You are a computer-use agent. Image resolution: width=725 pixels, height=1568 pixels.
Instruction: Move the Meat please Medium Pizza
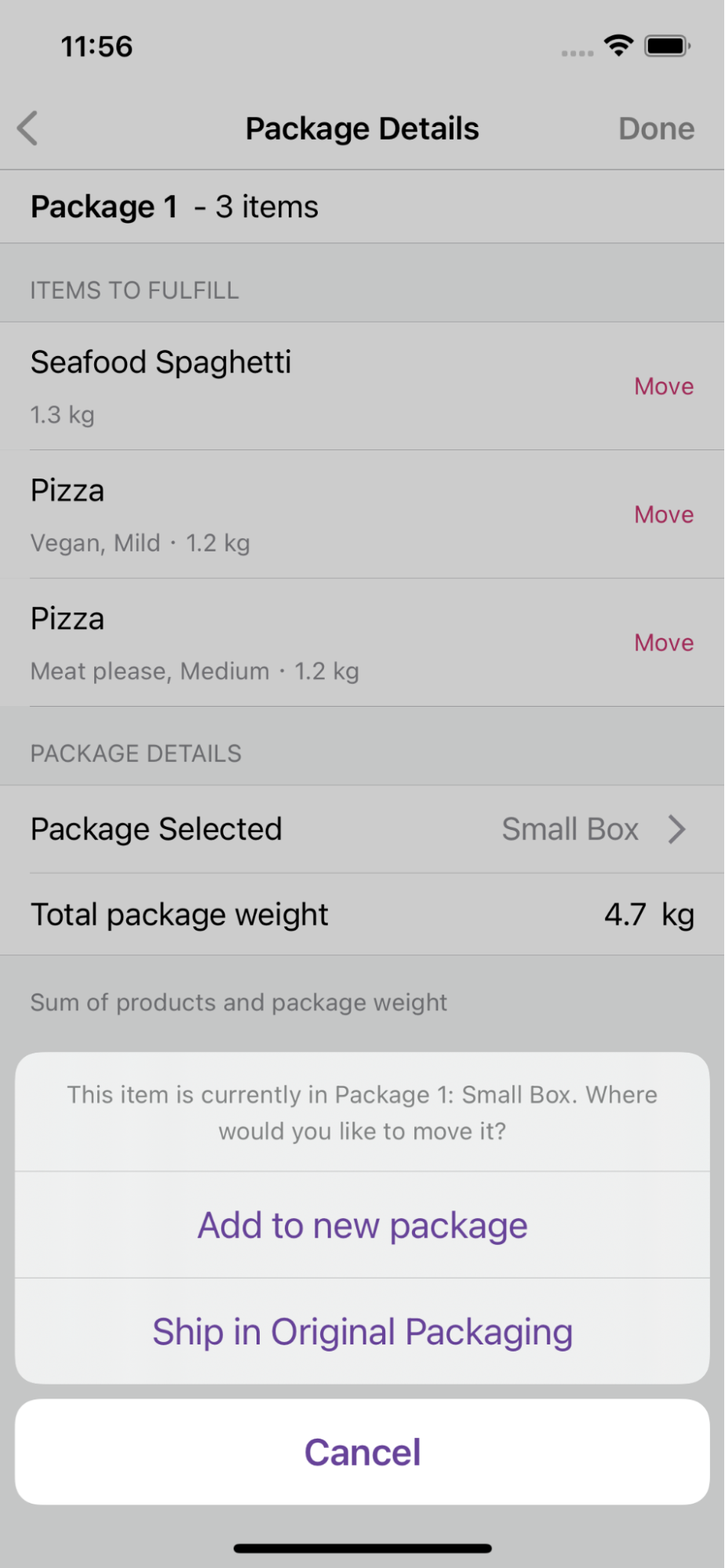pyautogui.click(x=664, y=642)
